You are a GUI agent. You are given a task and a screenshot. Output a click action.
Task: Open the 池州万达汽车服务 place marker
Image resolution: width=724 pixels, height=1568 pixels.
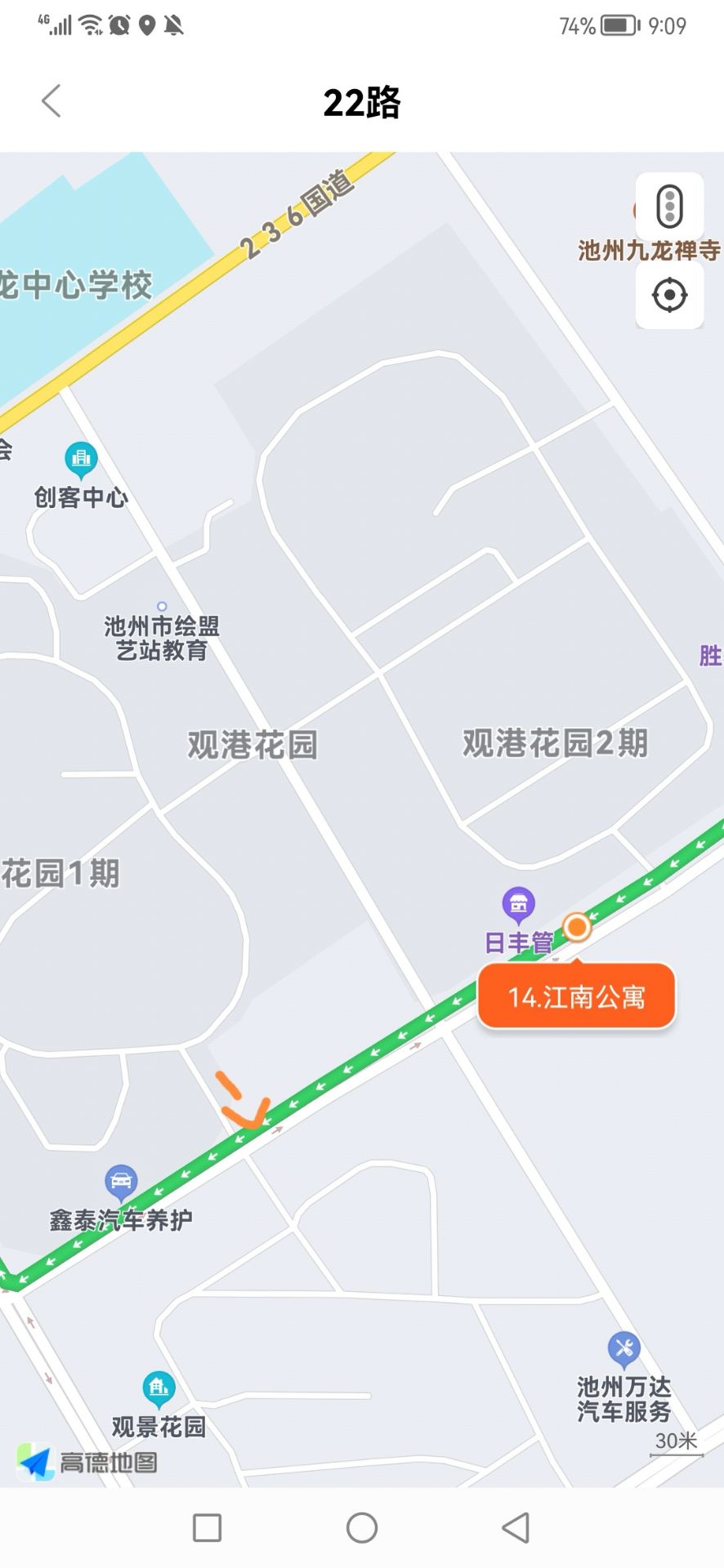pyautogui.click(x=623, y=1348)
